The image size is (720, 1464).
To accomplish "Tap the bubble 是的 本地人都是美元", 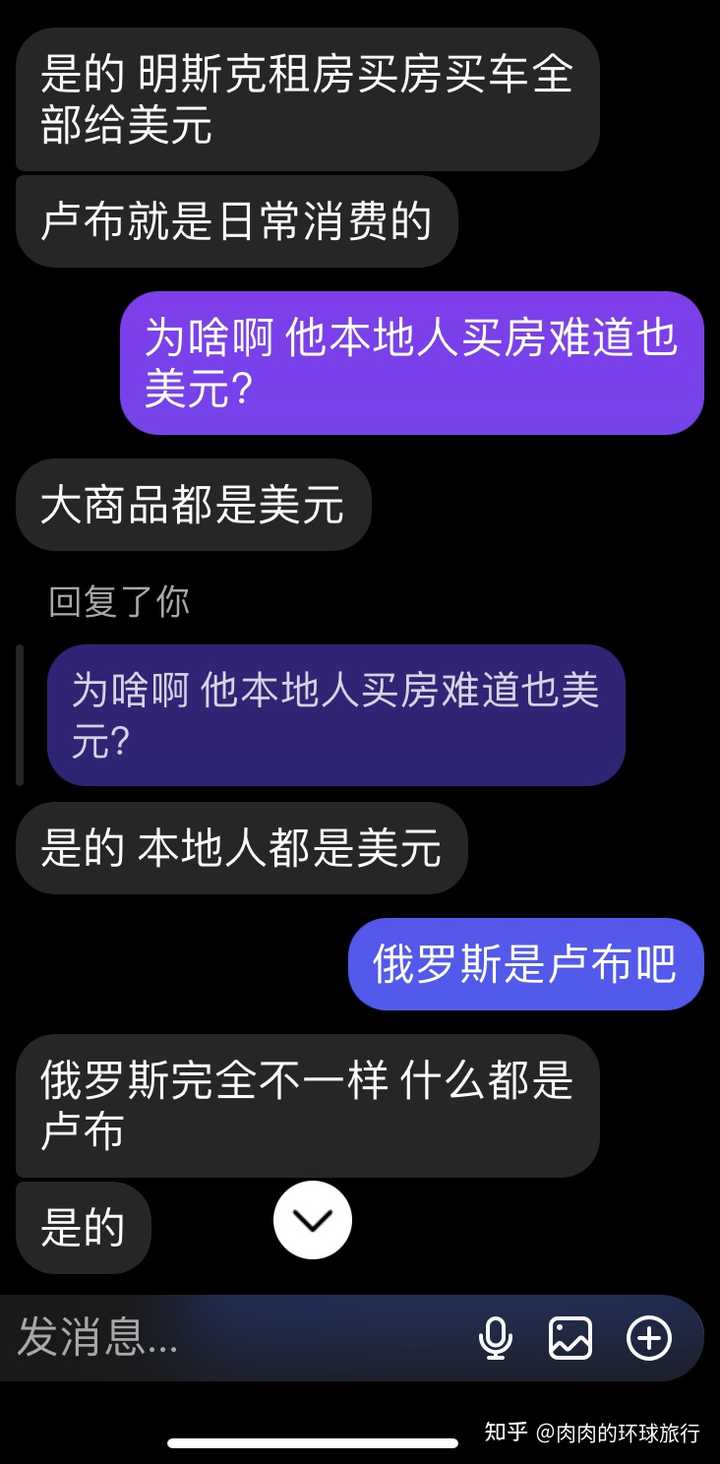I will coord(238,847).
